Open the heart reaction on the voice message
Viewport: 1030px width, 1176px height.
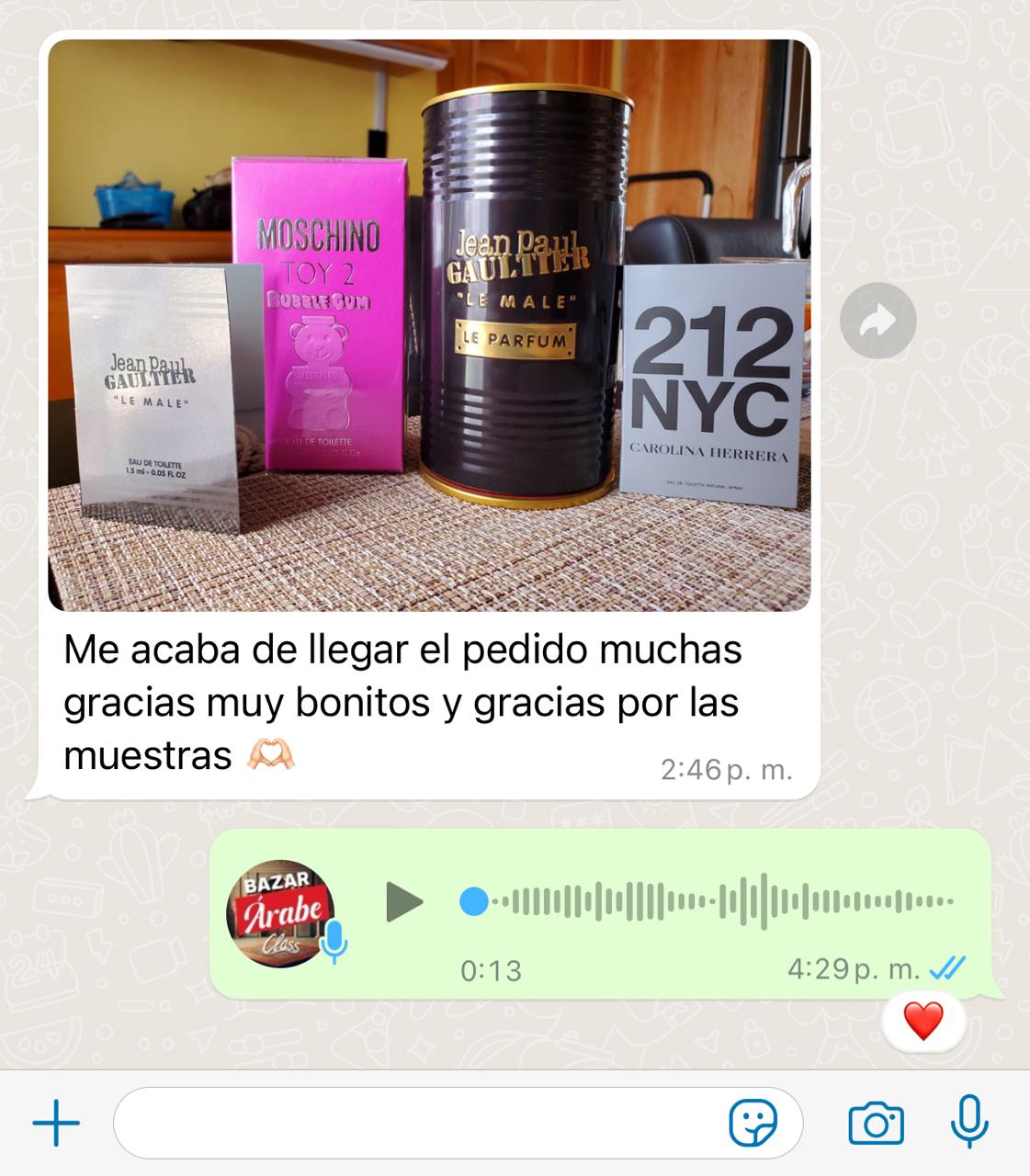tap(922, 1021)
